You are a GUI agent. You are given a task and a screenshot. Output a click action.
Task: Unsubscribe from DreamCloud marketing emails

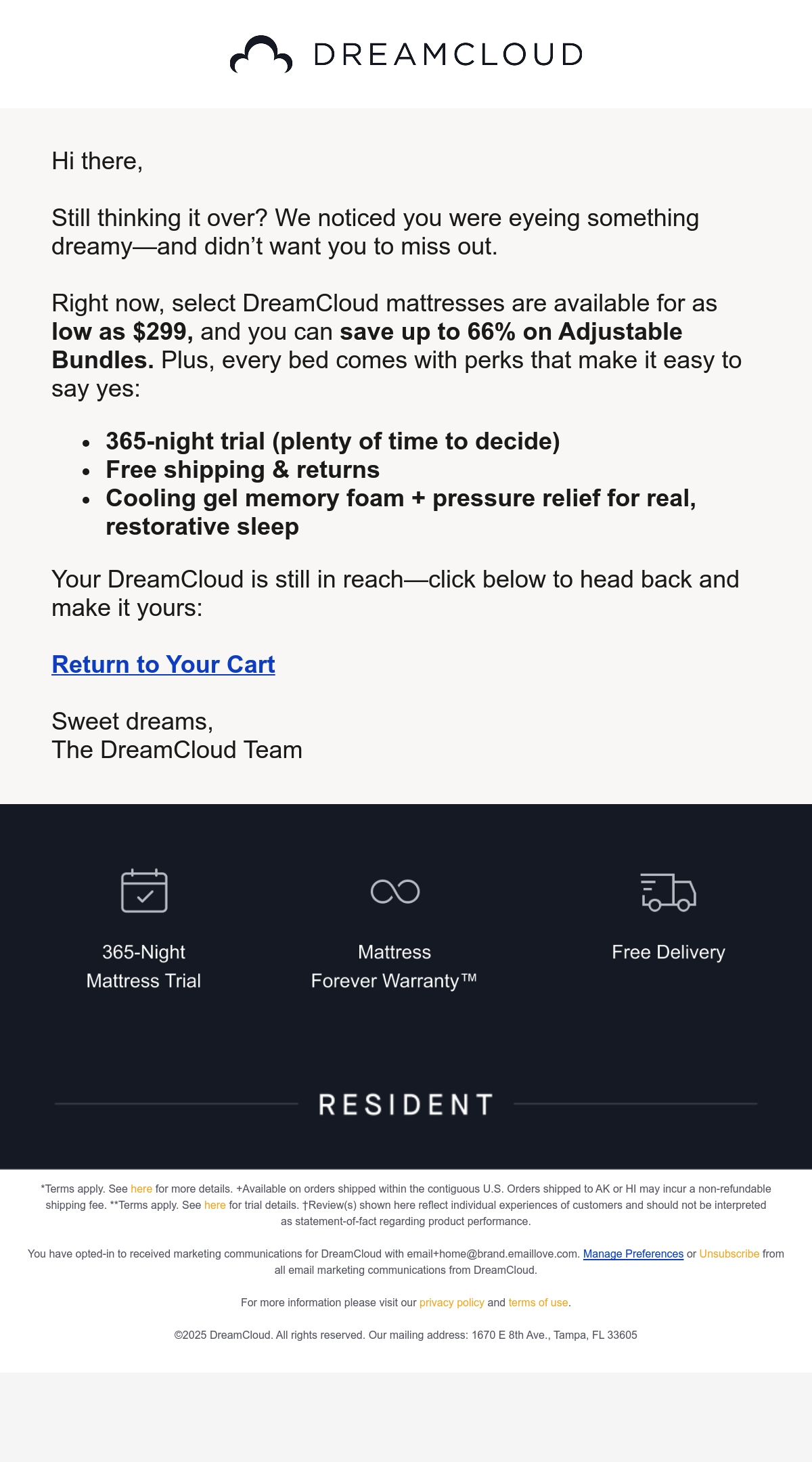729,1254
